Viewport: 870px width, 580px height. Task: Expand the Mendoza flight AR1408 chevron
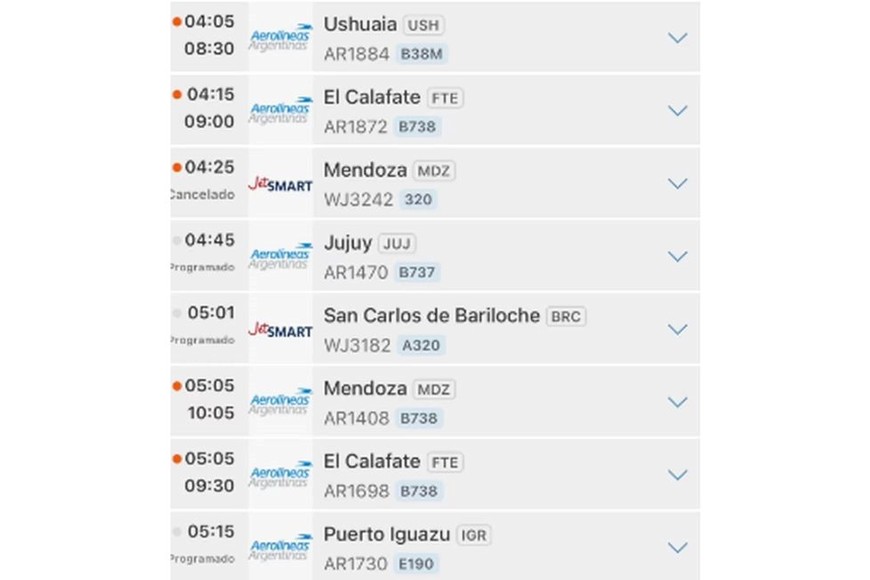coord(677,402)
